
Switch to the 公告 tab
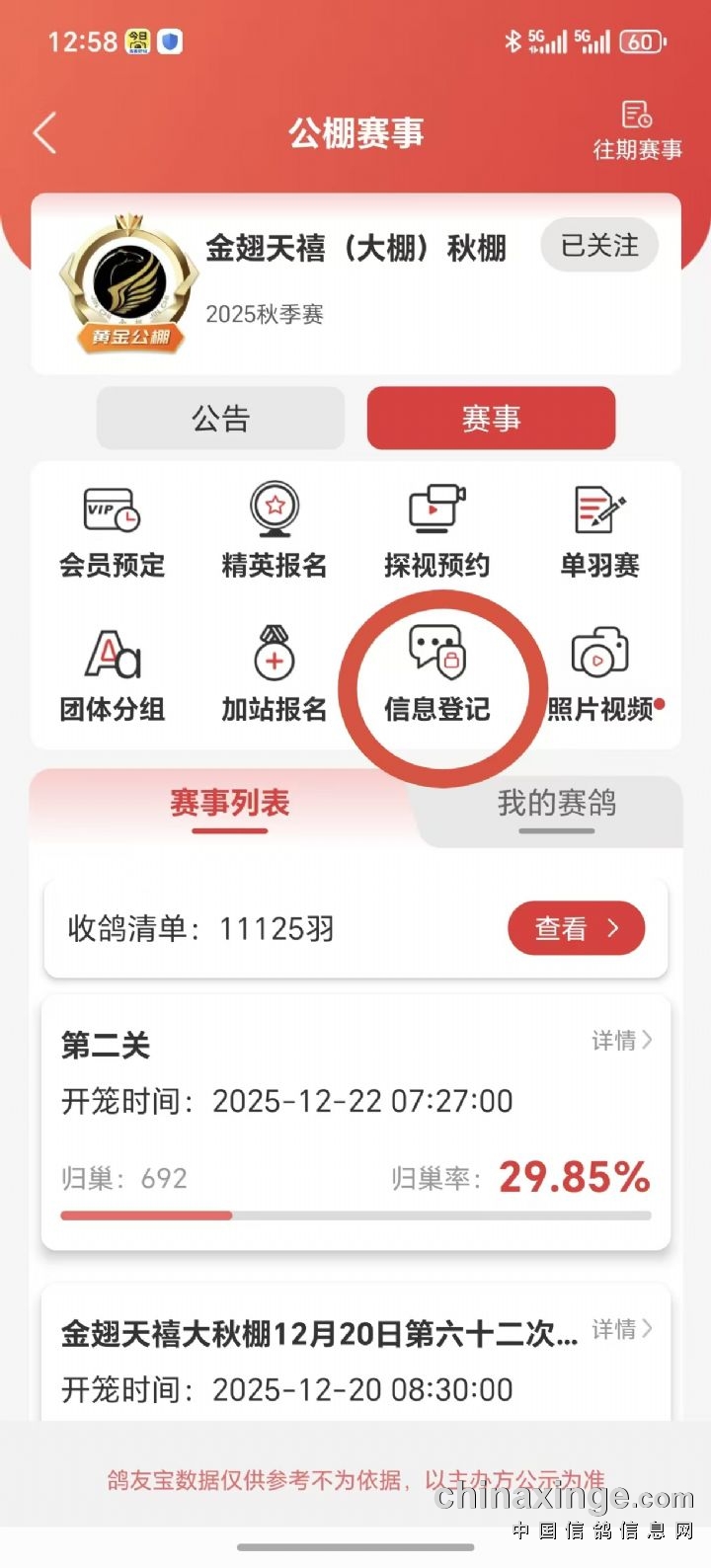tap(220, 419)
